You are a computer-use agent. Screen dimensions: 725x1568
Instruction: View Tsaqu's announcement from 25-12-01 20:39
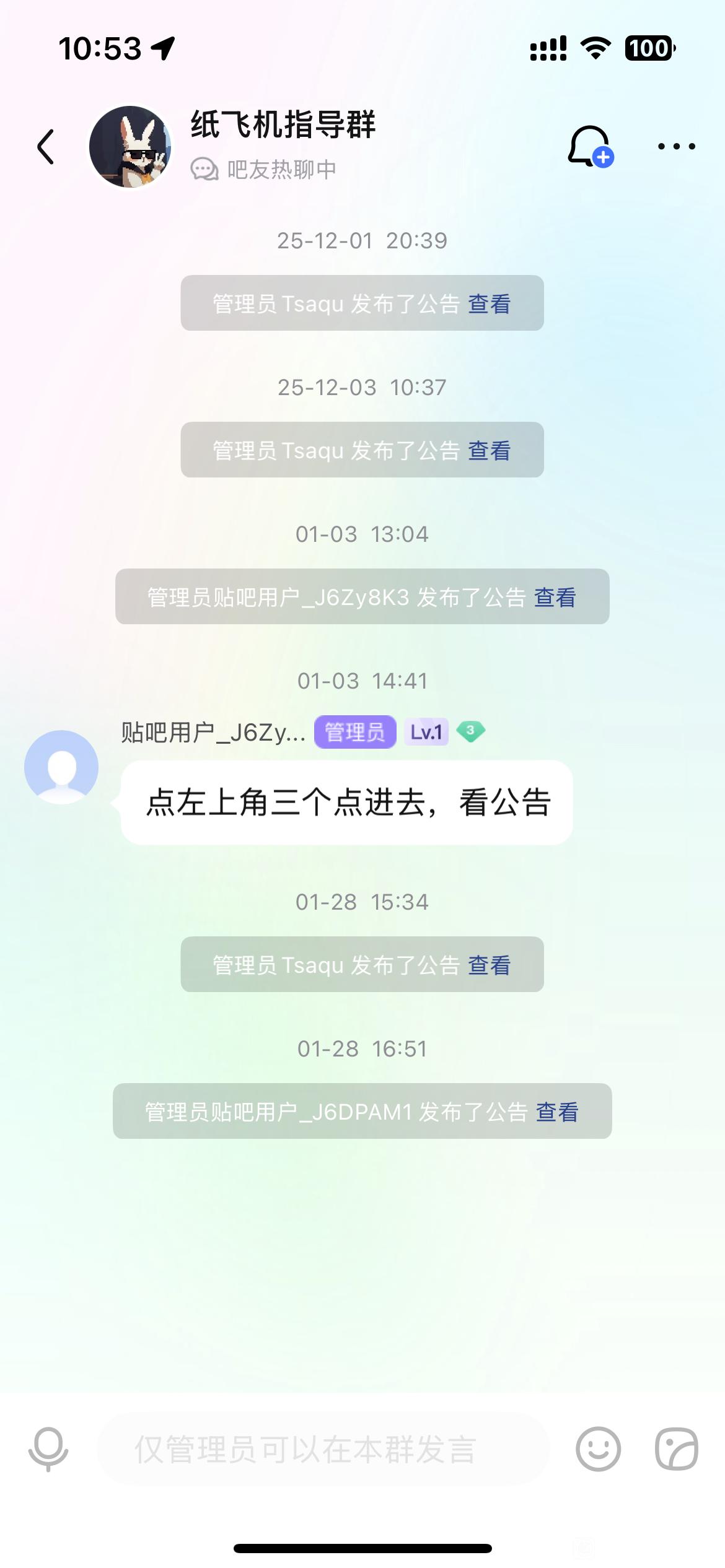click(x=489, y=303)
